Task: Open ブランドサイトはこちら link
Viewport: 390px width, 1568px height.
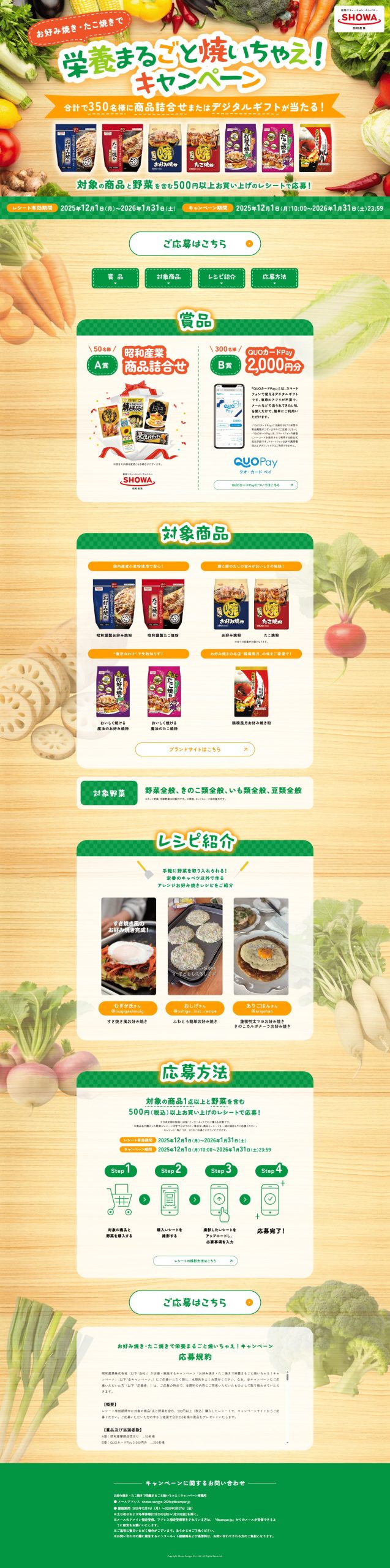Action: tap(195, 749)
